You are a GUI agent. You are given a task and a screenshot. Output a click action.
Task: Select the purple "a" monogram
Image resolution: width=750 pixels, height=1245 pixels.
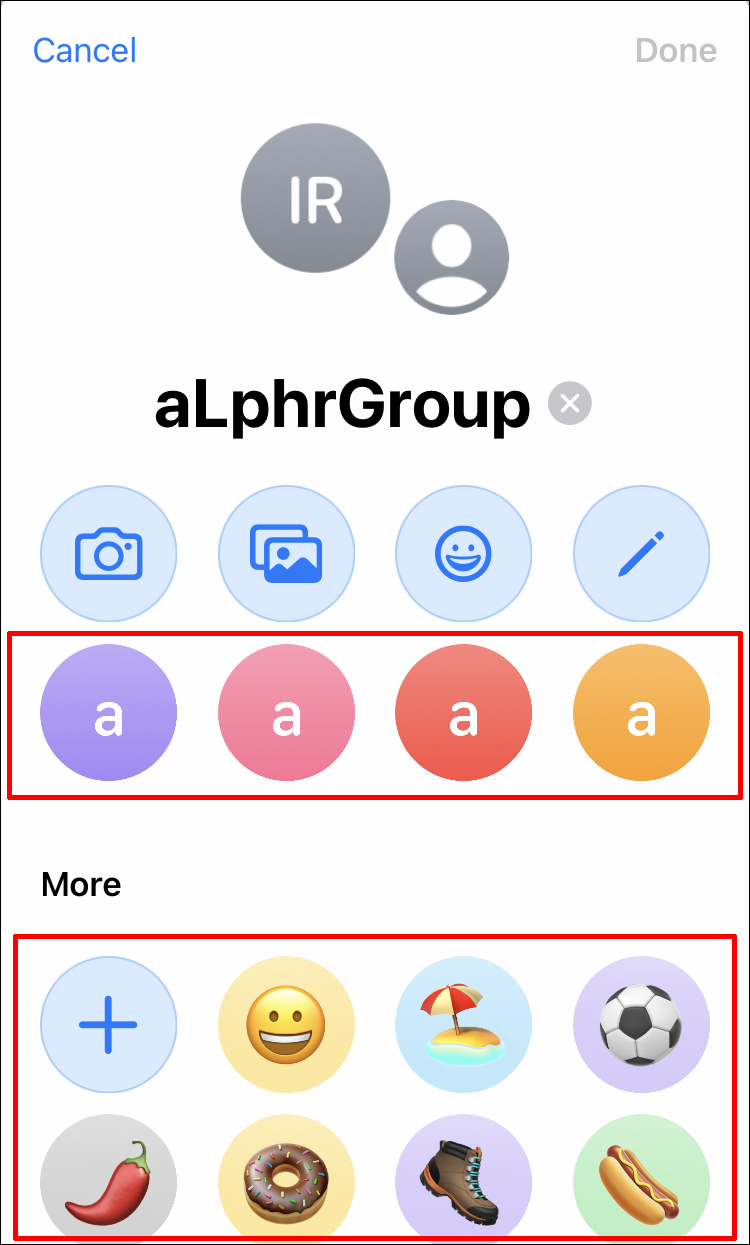pos(109,713)
